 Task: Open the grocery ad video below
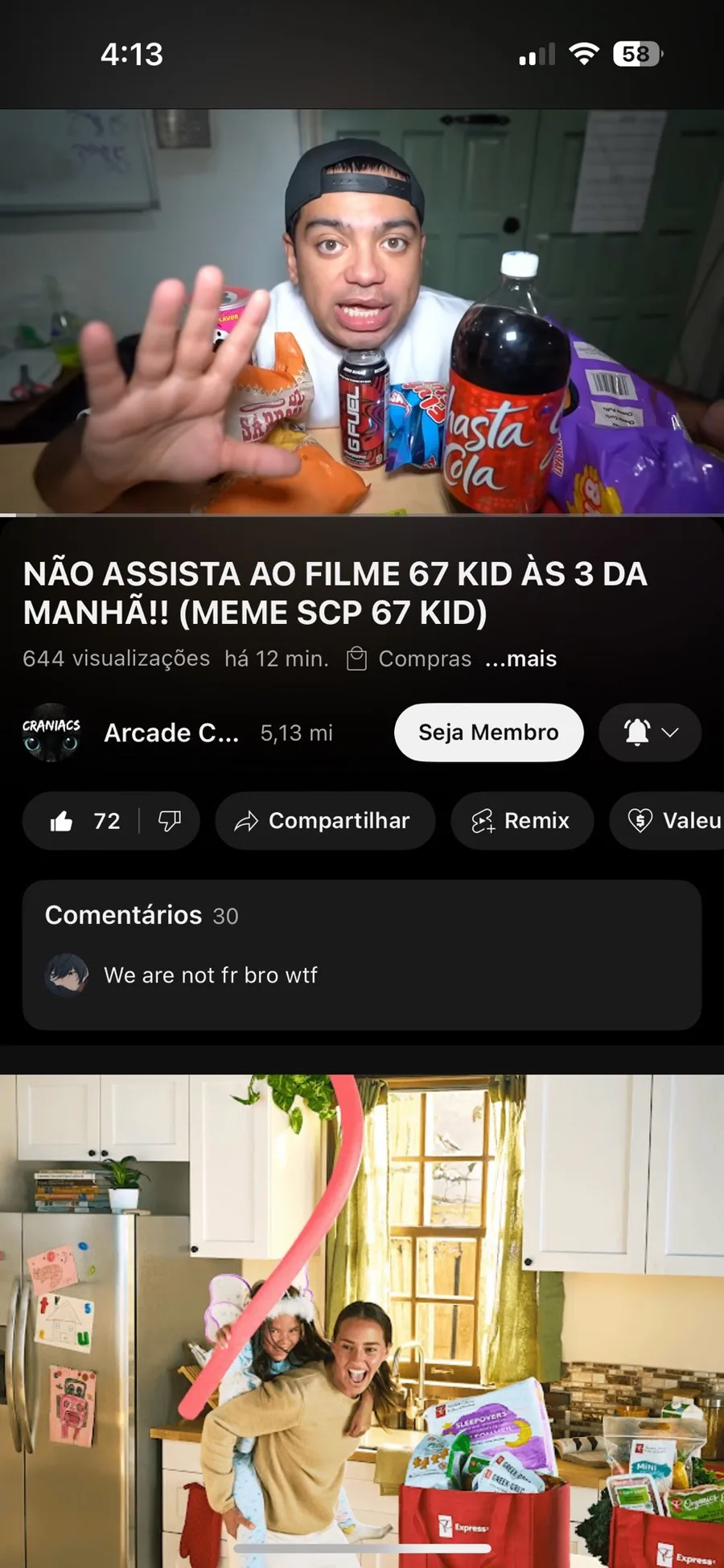pos(362,1319)
